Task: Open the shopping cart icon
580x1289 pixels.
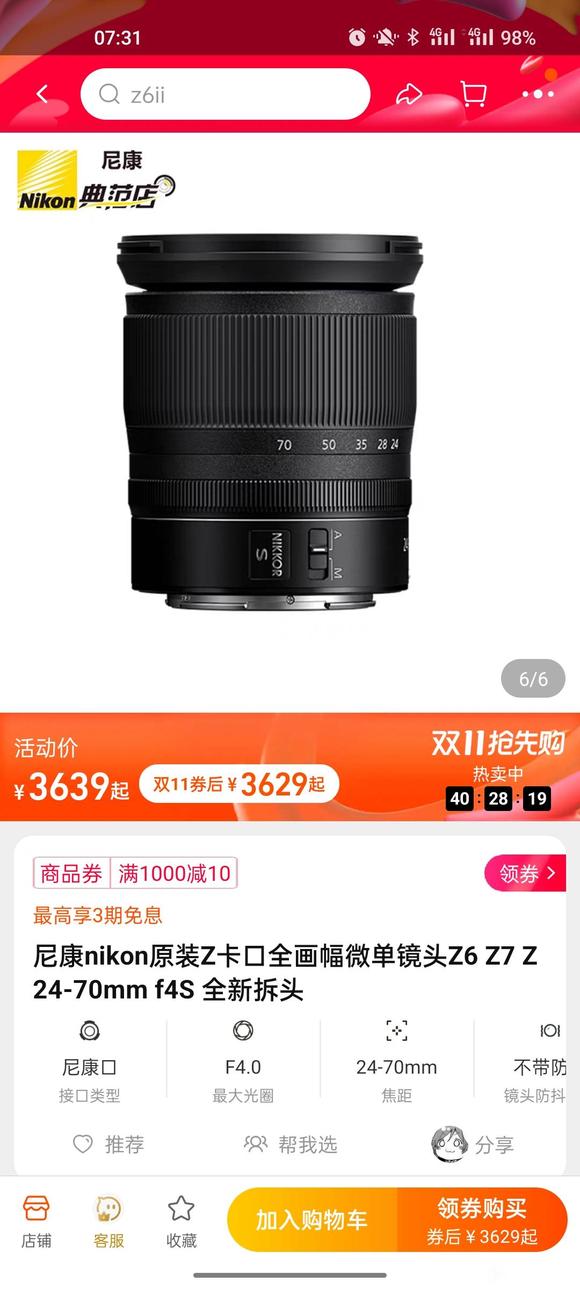Action: click(473, 94)
